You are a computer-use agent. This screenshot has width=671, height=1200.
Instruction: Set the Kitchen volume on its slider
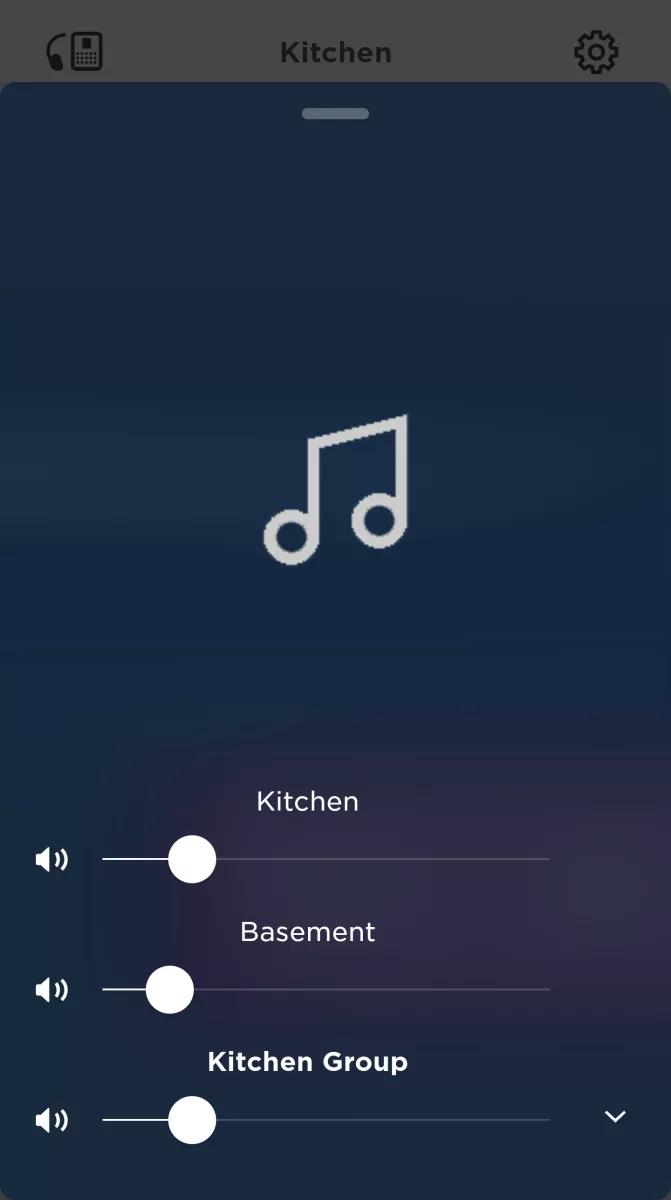[192, 859]
